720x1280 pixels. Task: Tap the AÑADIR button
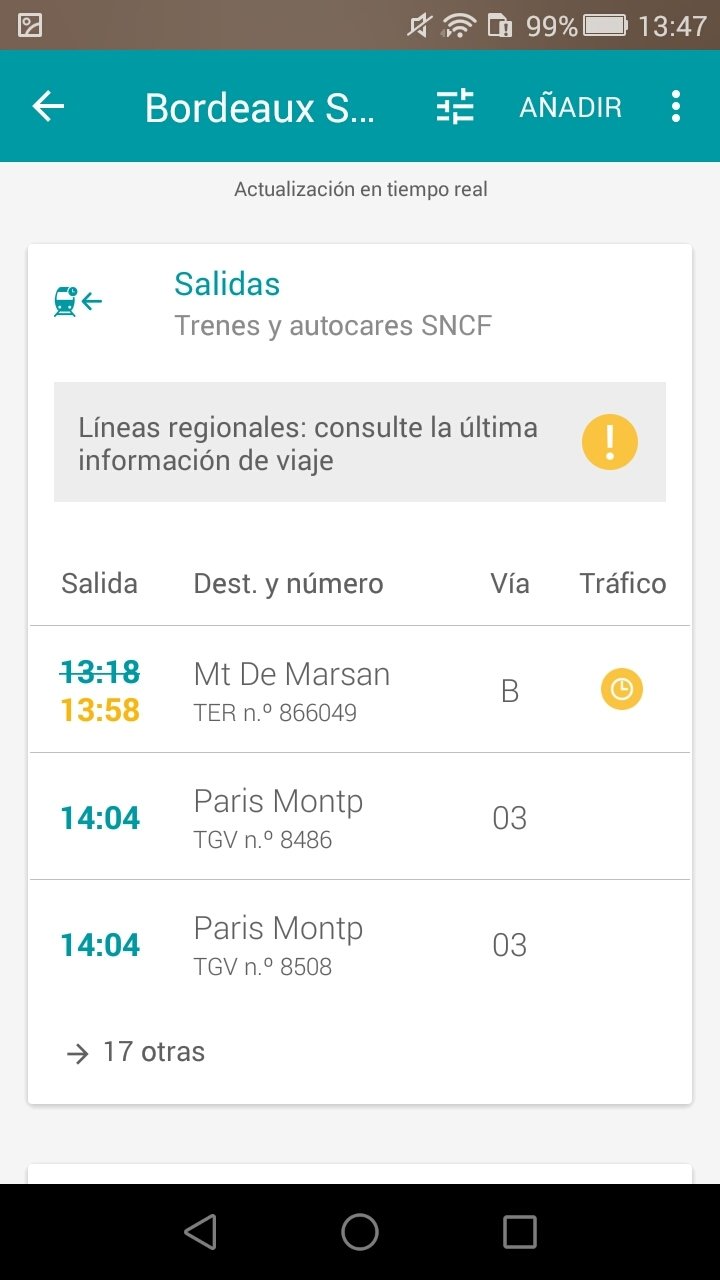570,107
